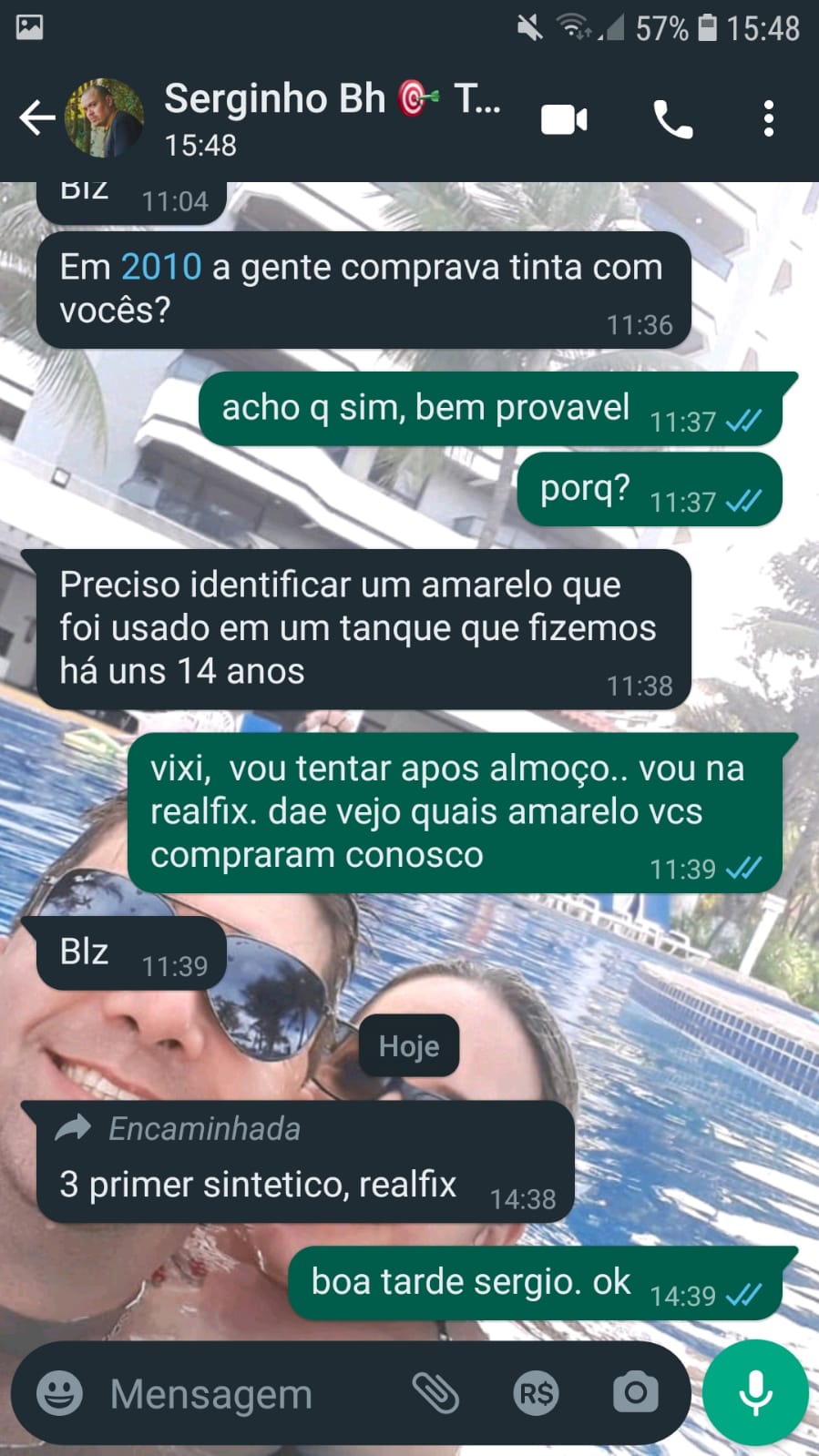
Task: Tap the 2010 link in message
Action: tap(161, 268)
